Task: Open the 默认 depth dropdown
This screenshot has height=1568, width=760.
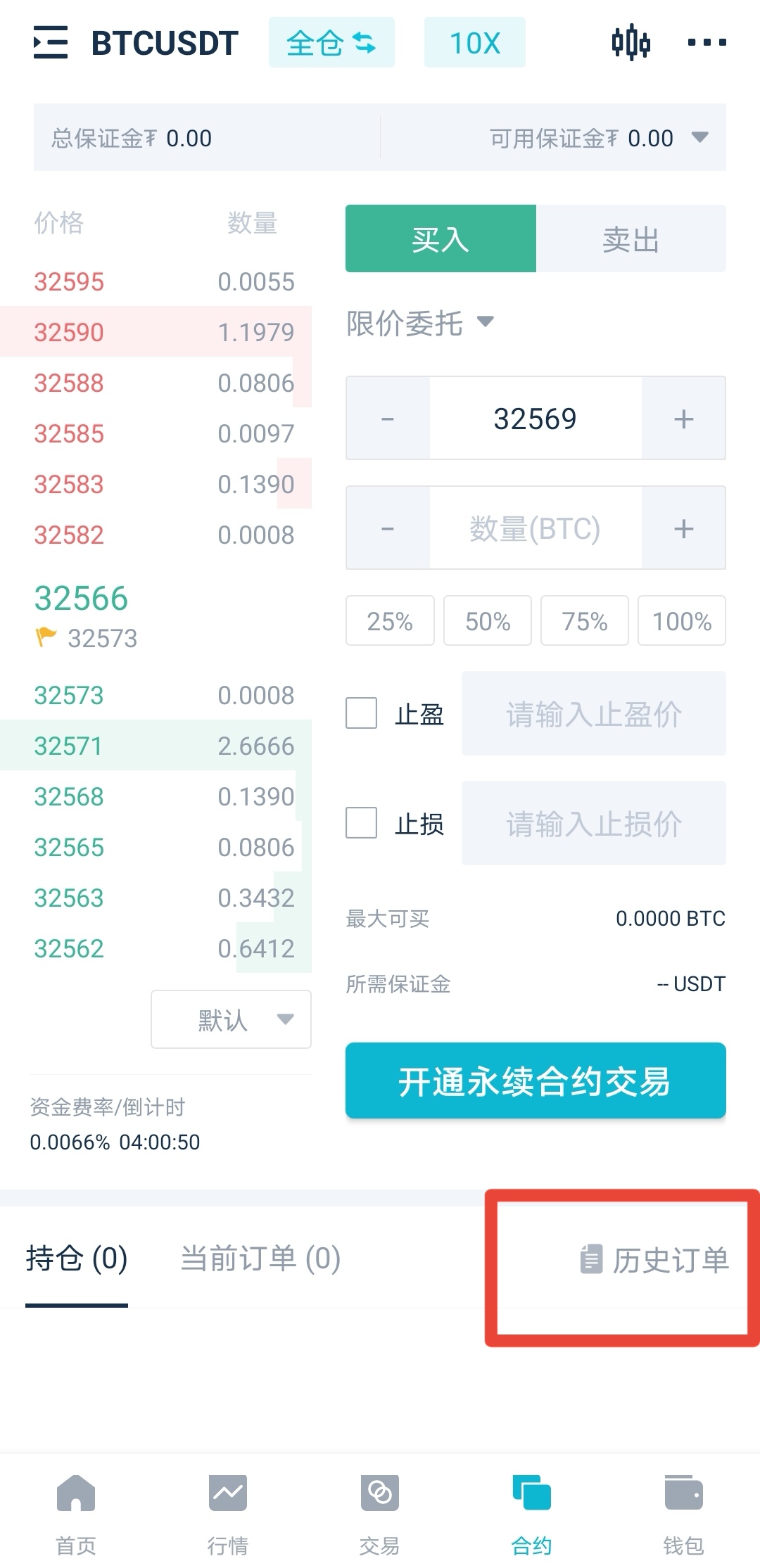Action: point(231,1019)
